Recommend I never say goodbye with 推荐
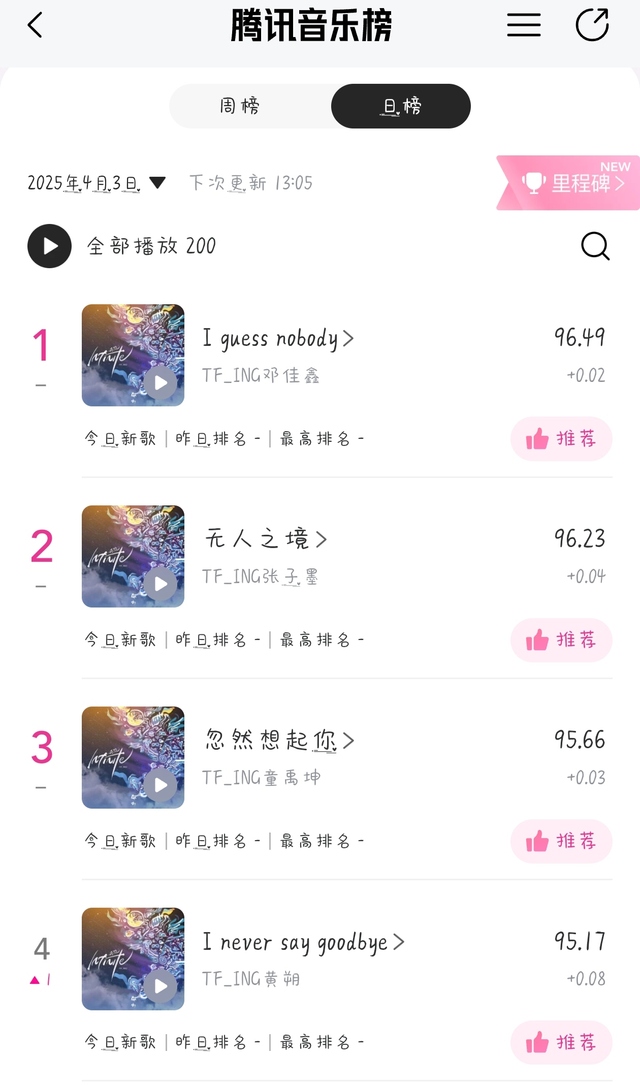The height and width of the screenshot is (1085, 640). click(x=561, y=1042)
